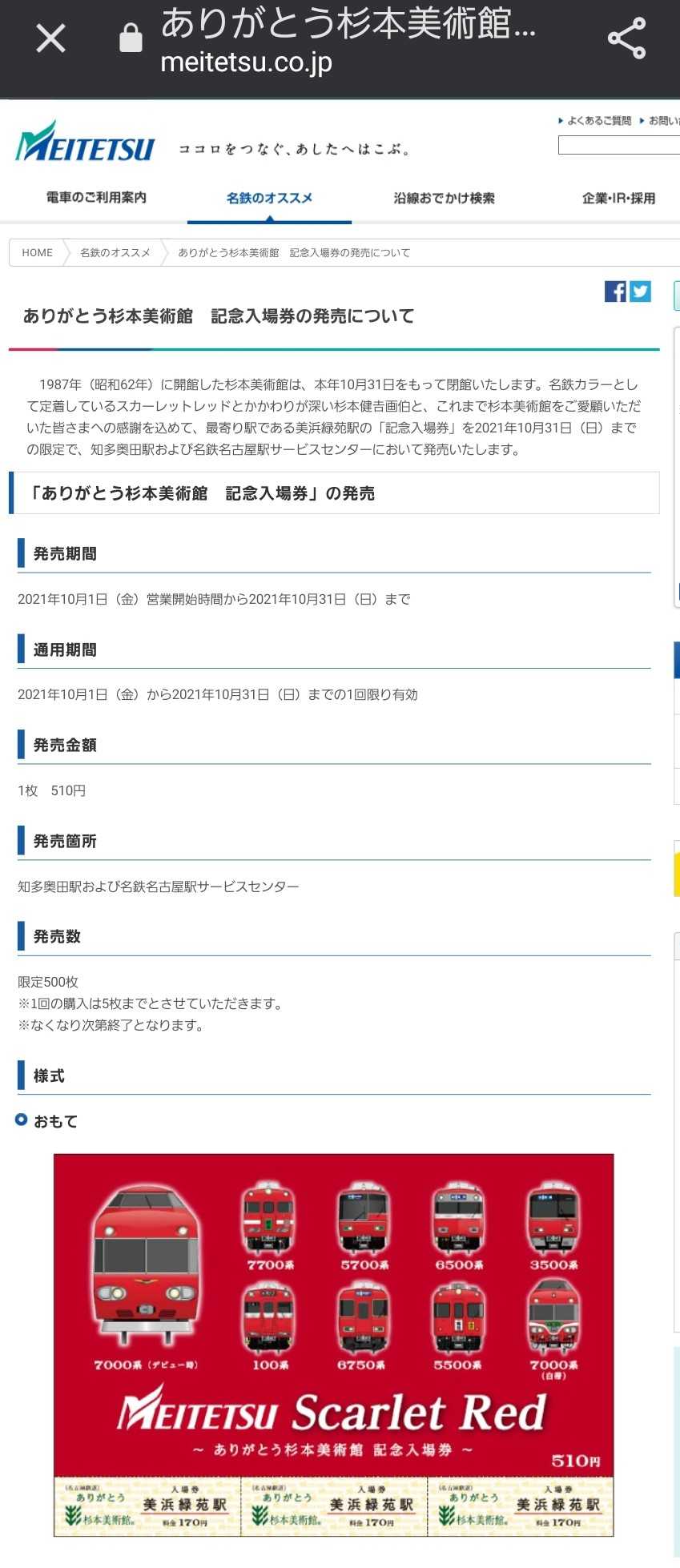Share article on Twitter
The height and width of the screenshot is (1568, 680).
pyautogui.click(x=640, y=291)
